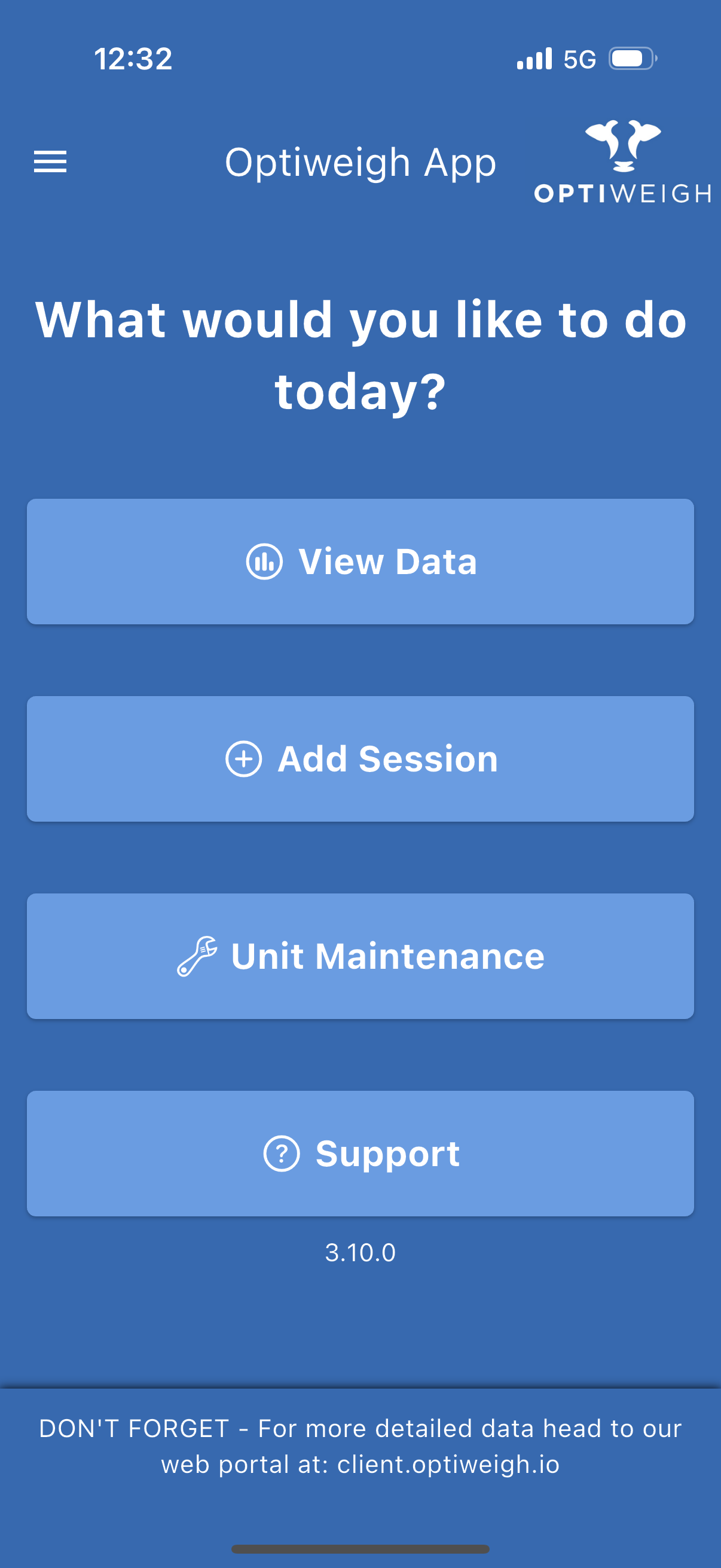Open the hamburger drawer menu
Screen dimensions: 721x1568
(x=50, y=161)
